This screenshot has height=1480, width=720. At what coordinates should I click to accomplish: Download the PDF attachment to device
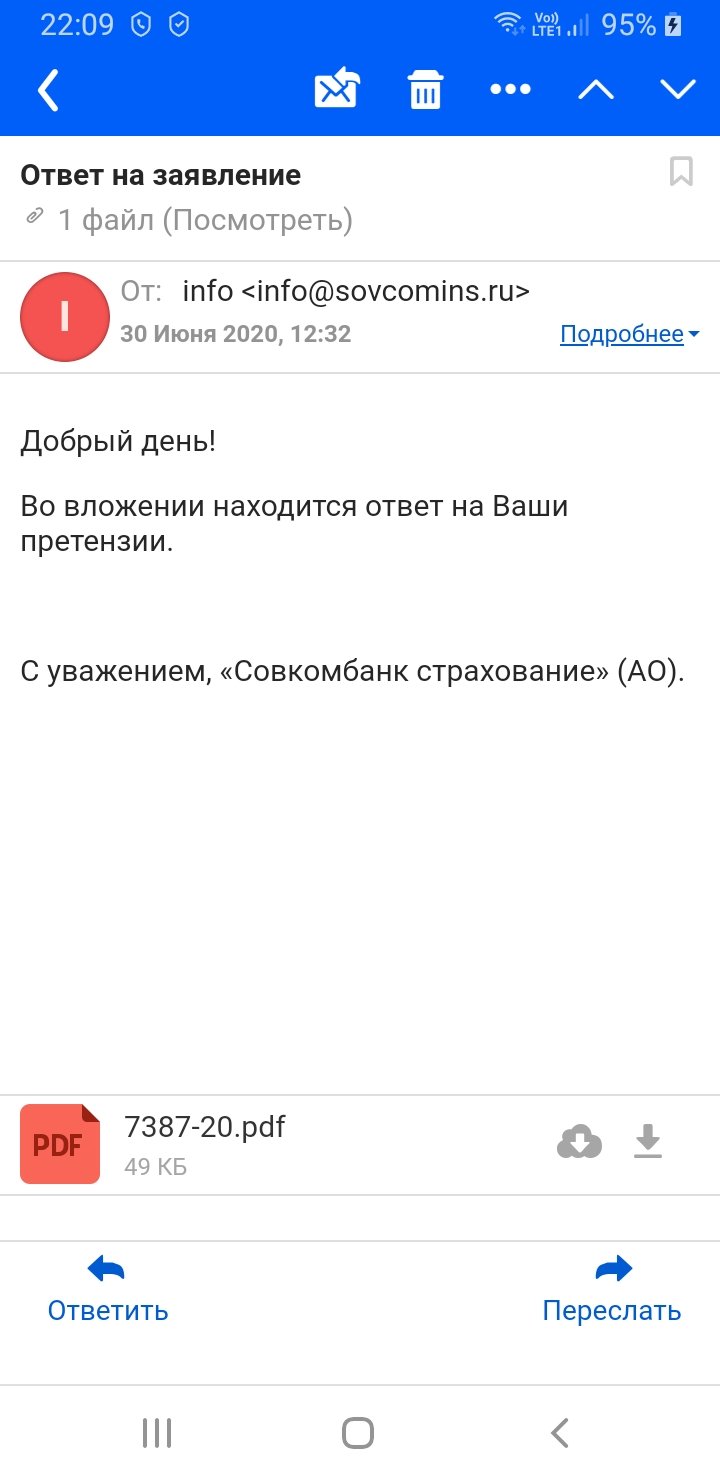coord(648,1141)
